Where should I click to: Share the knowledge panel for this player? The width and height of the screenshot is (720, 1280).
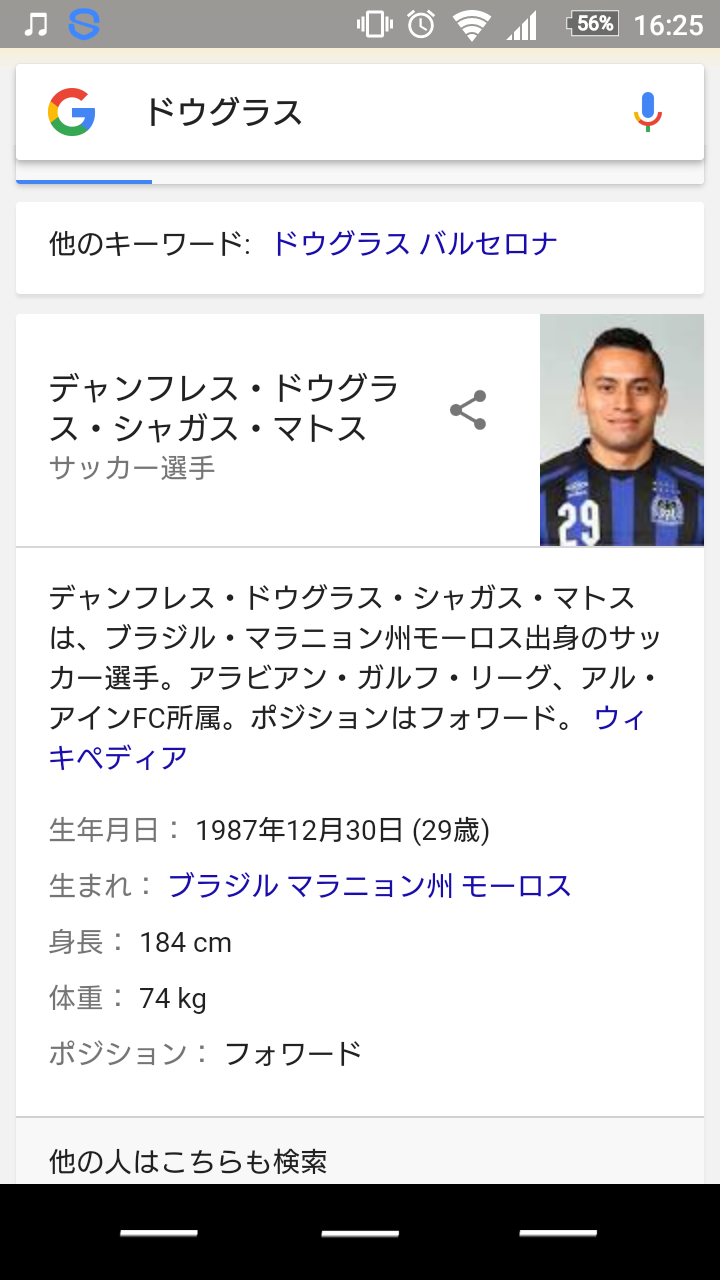[468, 410]
